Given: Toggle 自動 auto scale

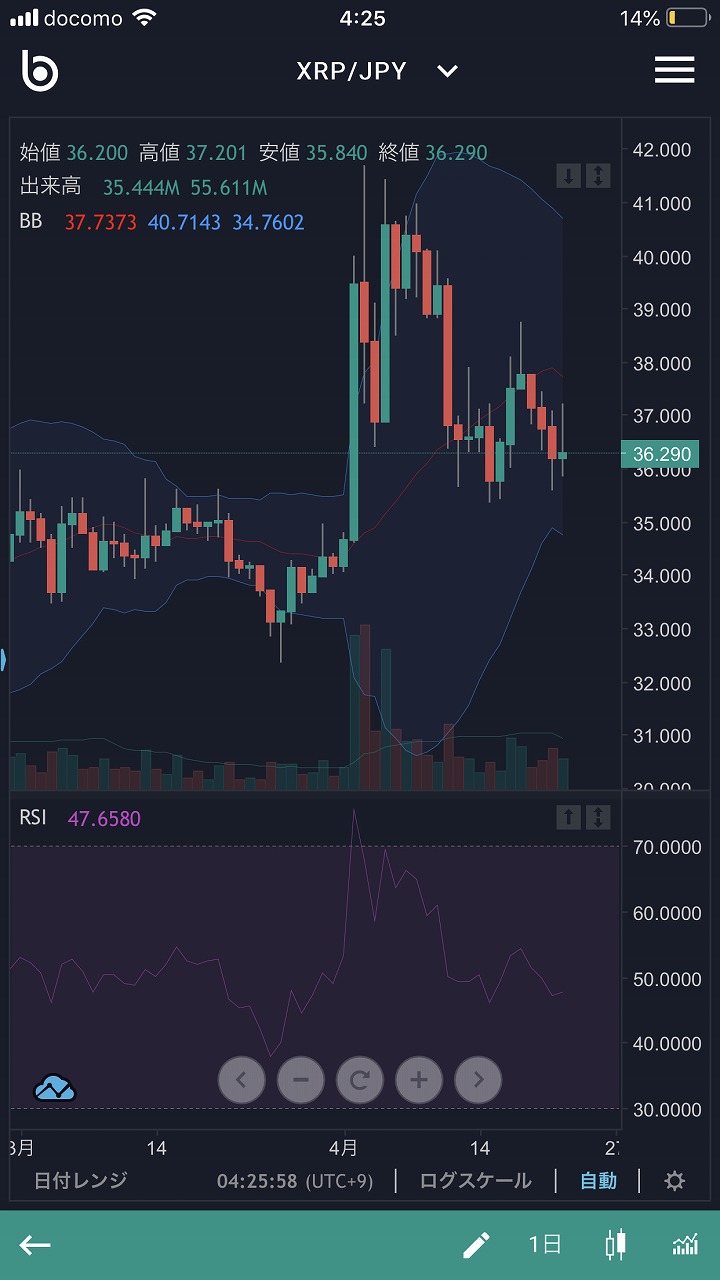Looking at the screenshot, I should 598,1180.
